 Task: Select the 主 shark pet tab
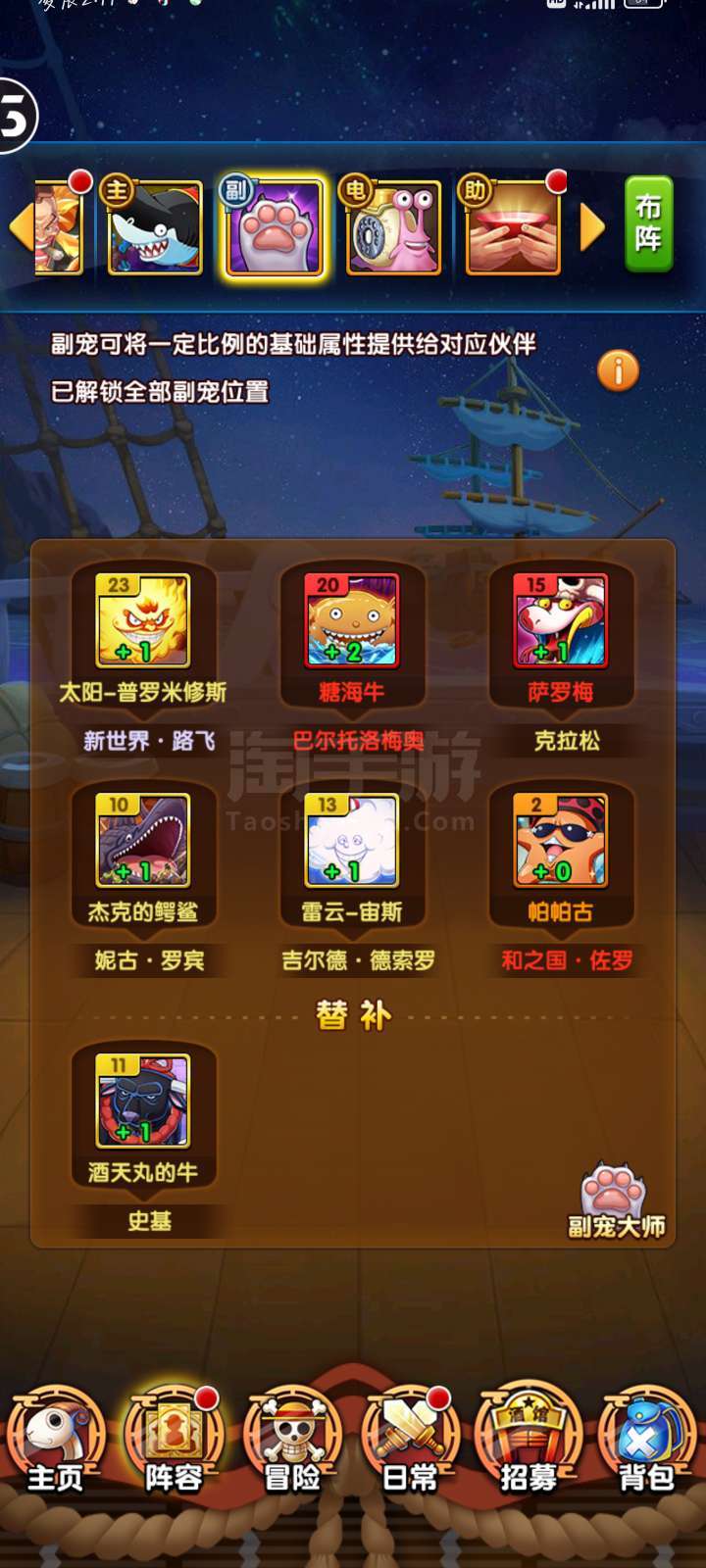click(x=155, y=226)
